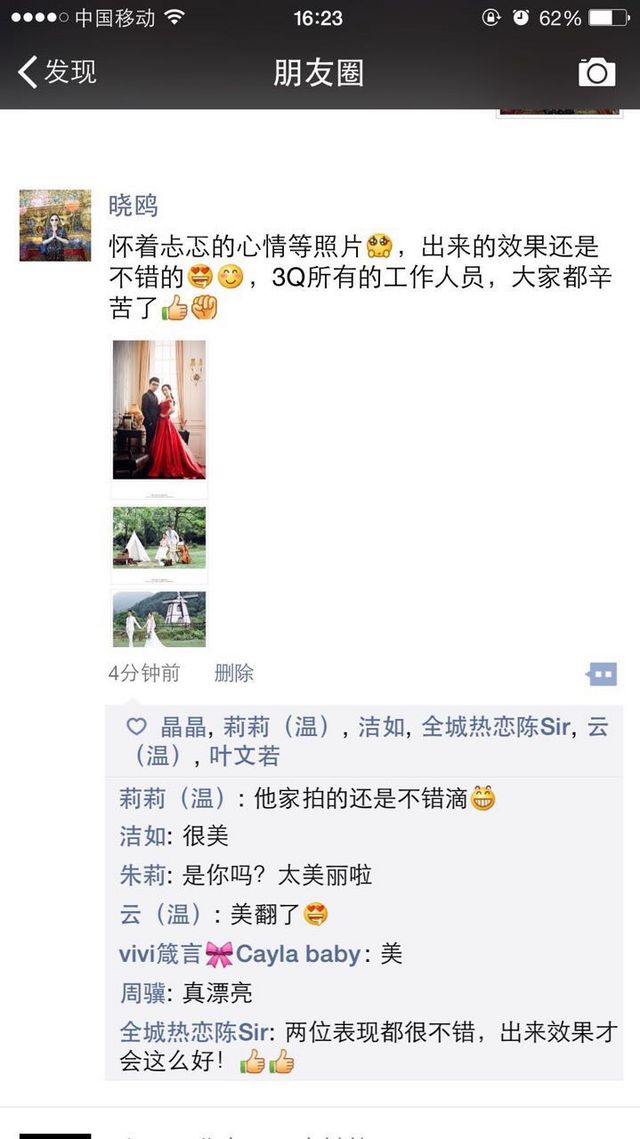Open 晓鸥's name link on the post
The image size is (640, 1139).
tap(133, 206)
